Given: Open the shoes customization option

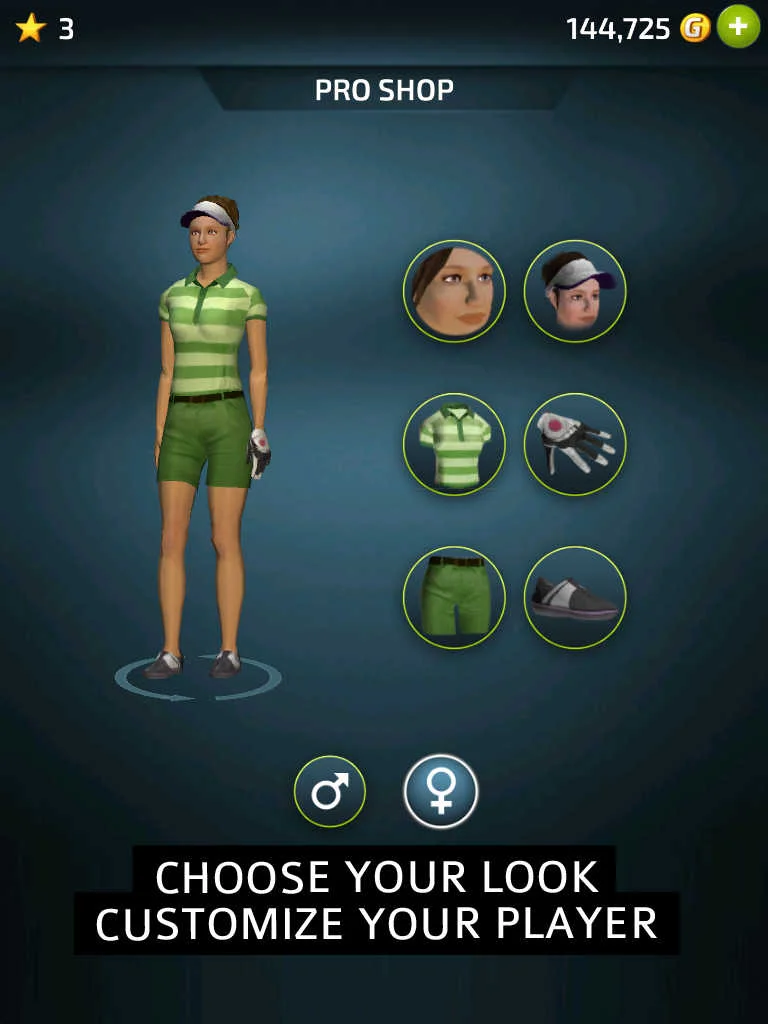Looking at the screenshot, I should [x=575, y=597].
